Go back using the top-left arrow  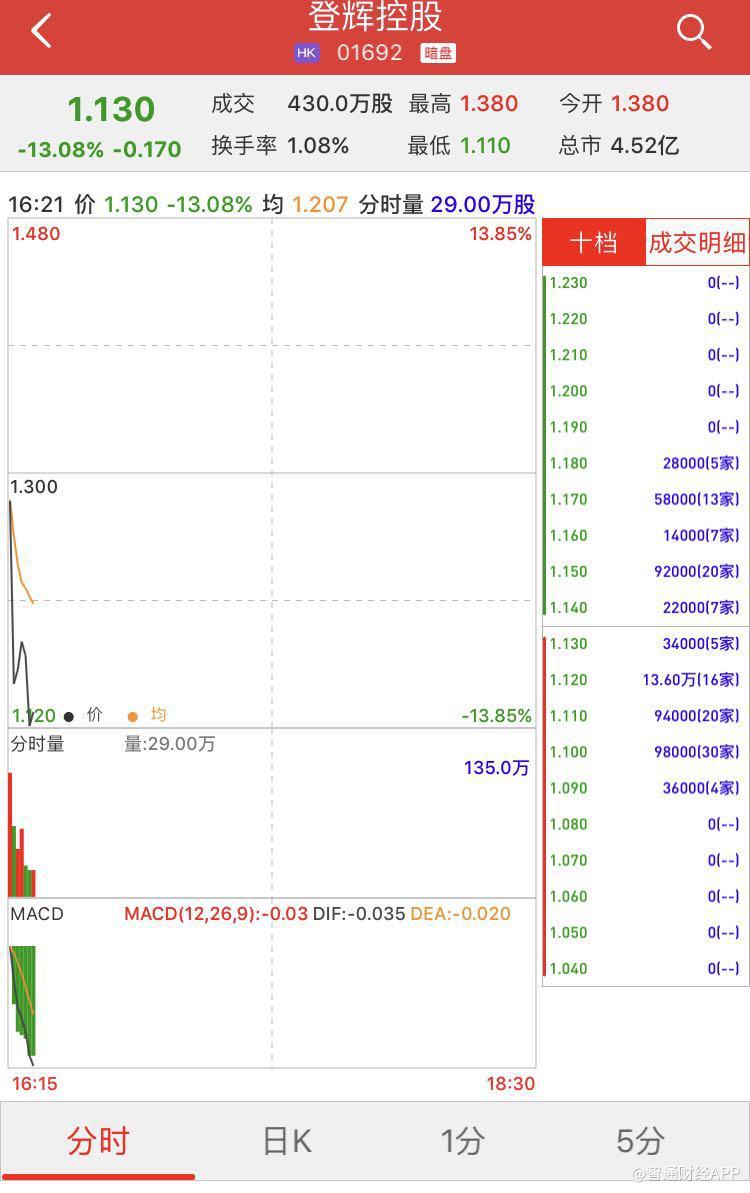click(41, 32)
